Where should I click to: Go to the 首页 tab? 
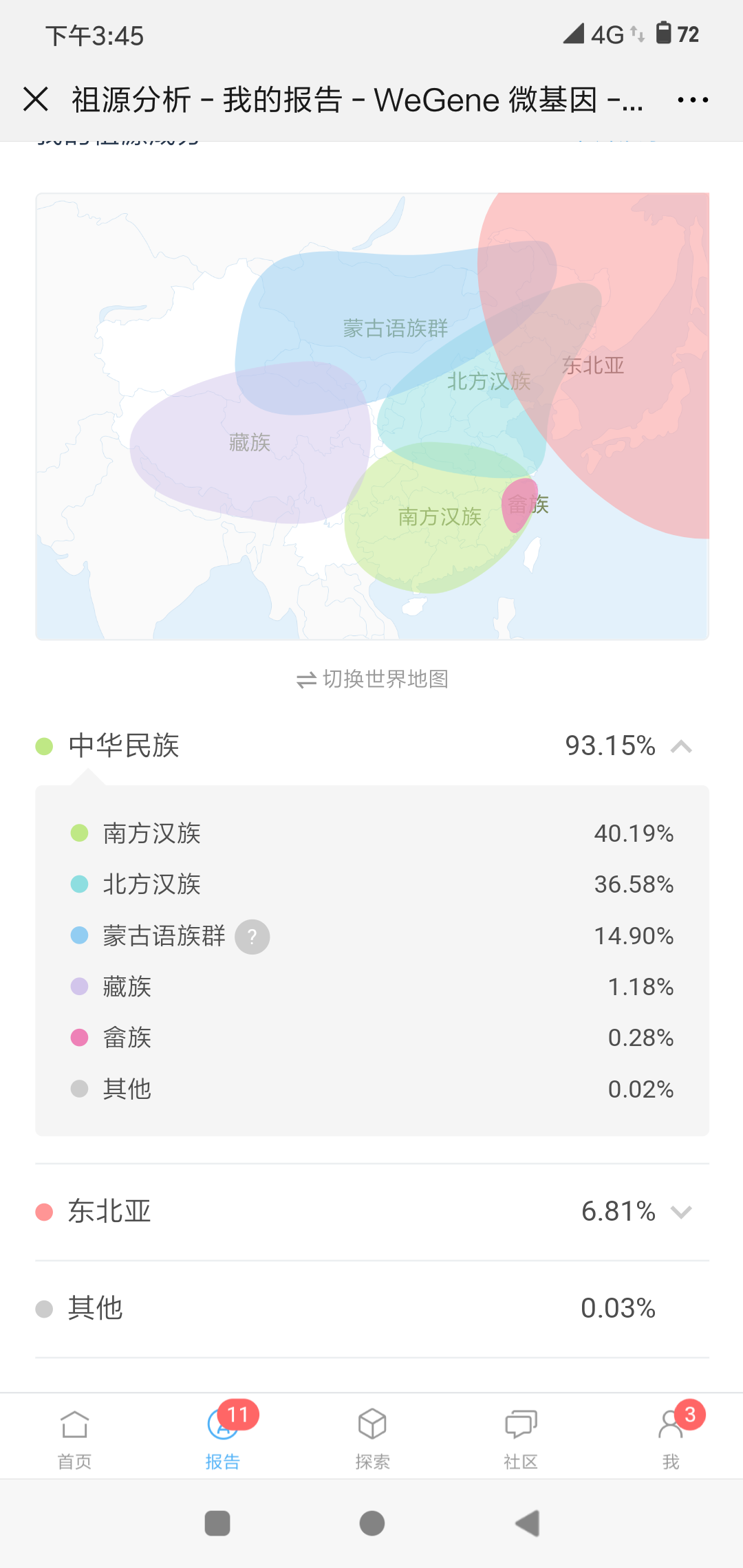[74, 1437]
